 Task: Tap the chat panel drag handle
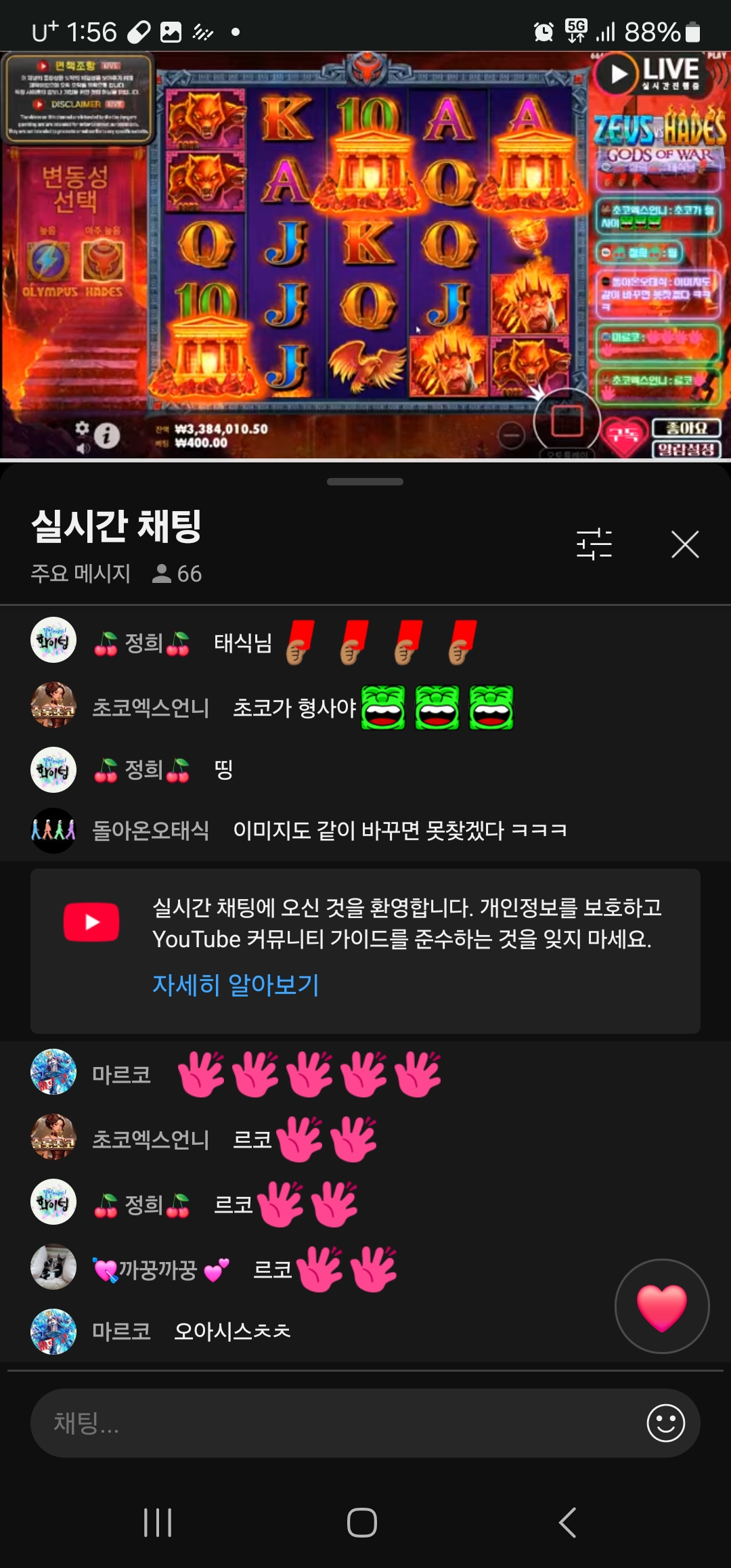point(365,482)
